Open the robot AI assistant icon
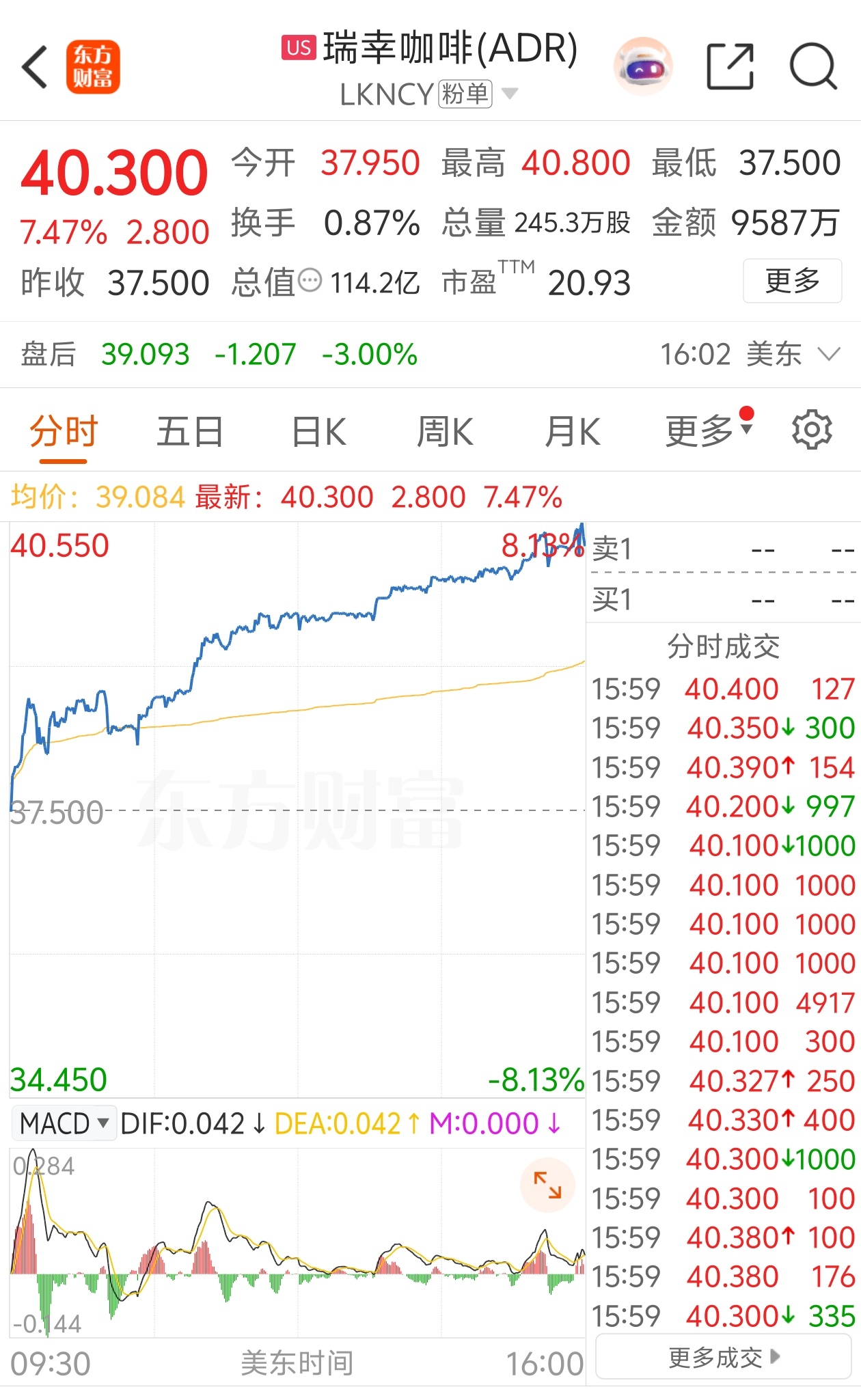861x1400 pixels. (x=643, y=67)
